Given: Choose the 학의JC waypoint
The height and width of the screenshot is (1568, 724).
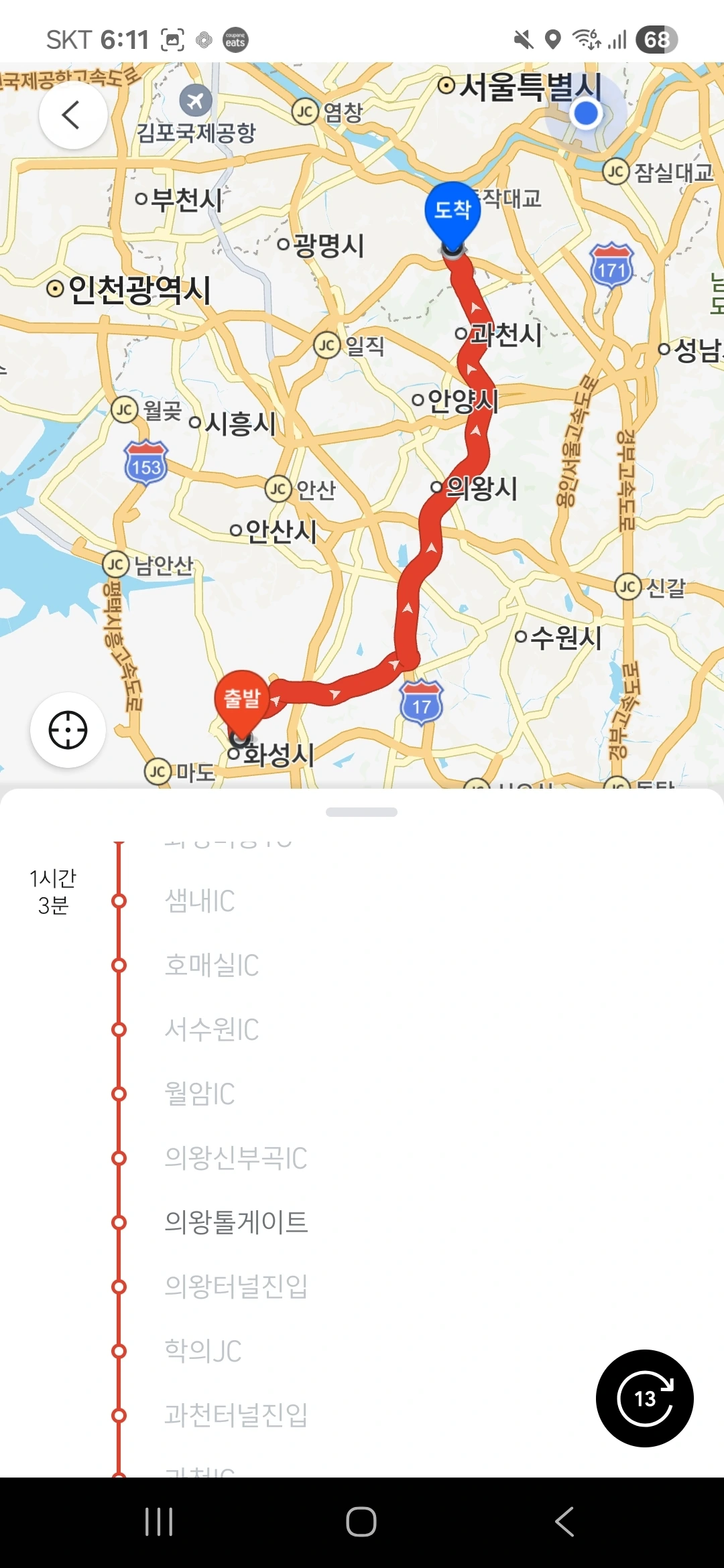Looking at the screenshot, I should click(x=202, y=1352).
